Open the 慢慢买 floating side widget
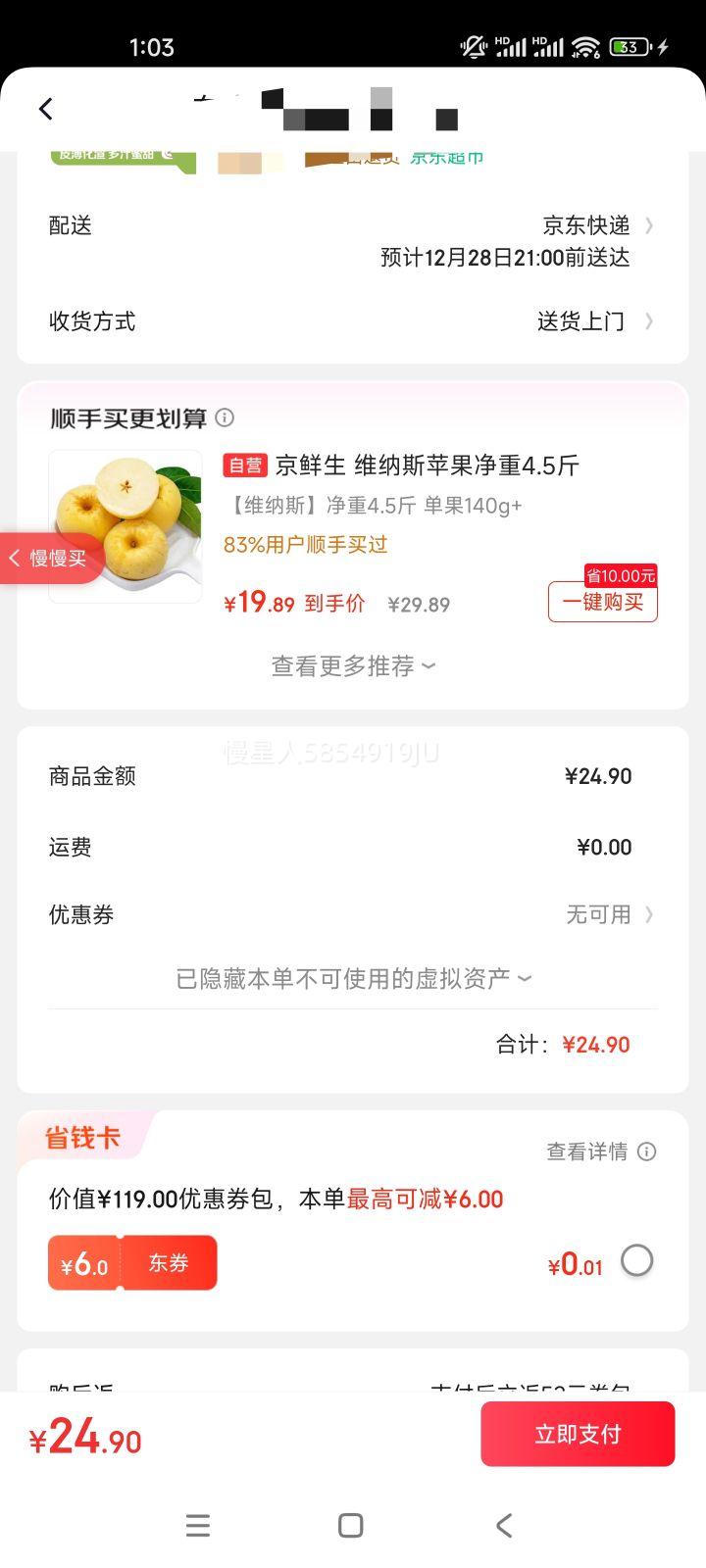Viewport: 706px width, 1568px height. pyautogui.click(x=49, y=558)
